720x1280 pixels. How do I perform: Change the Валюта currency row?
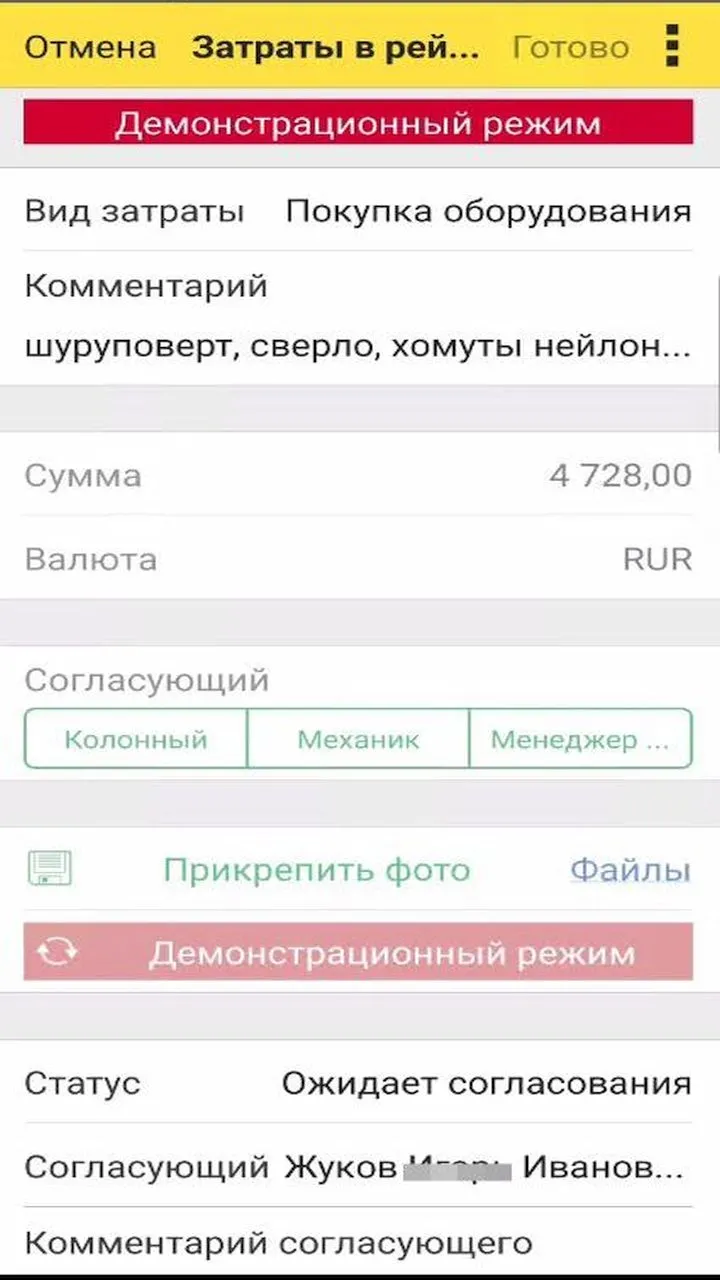click(x=358, y=558)
